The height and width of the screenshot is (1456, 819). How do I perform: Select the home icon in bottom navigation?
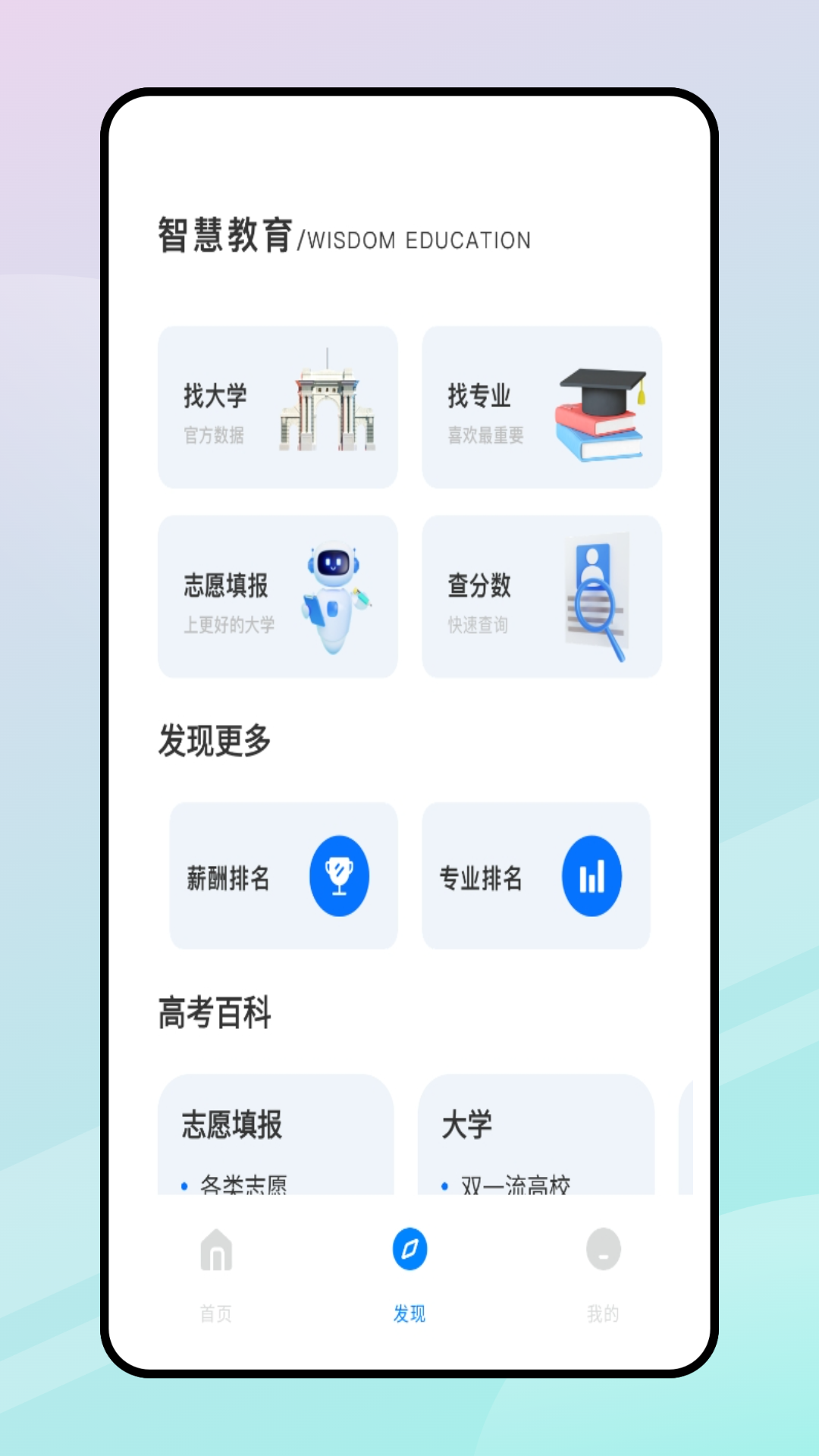pyautogui.click(x=216, y=1248)
